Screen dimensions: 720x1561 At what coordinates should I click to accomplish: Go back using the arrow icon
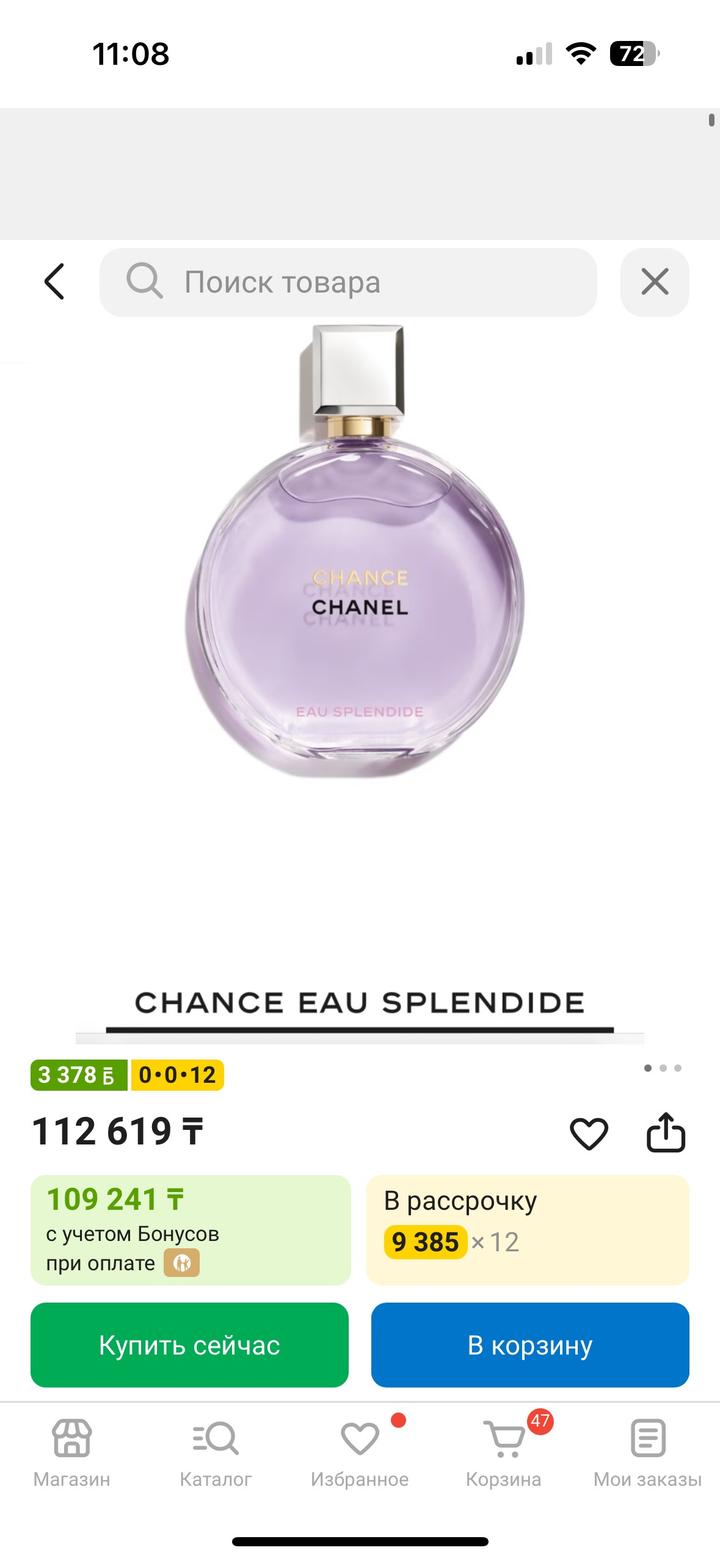tap(54, 282)
